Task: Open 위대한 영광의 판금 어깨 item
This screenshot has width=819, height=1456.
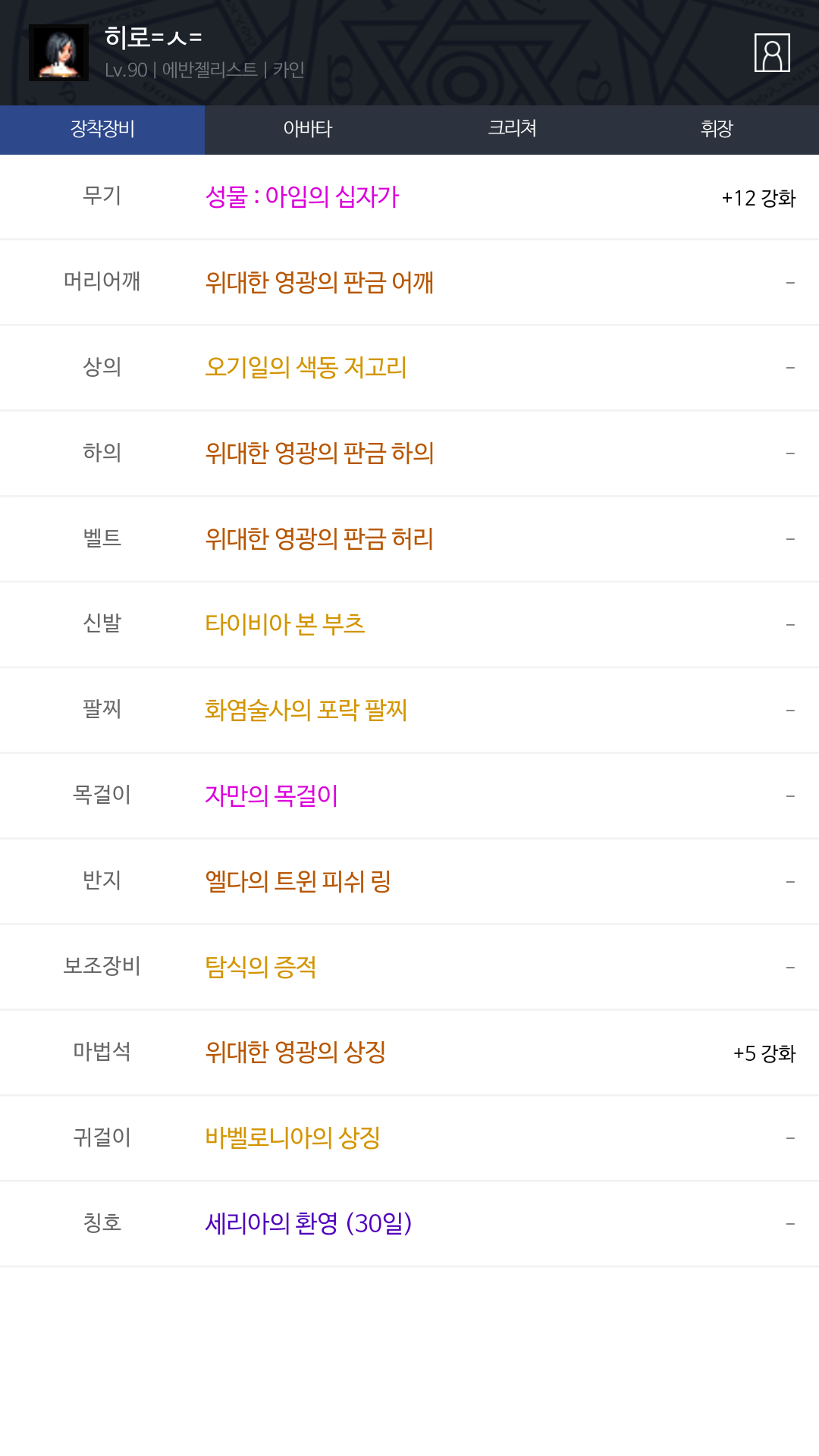Action: coord(319,283)
